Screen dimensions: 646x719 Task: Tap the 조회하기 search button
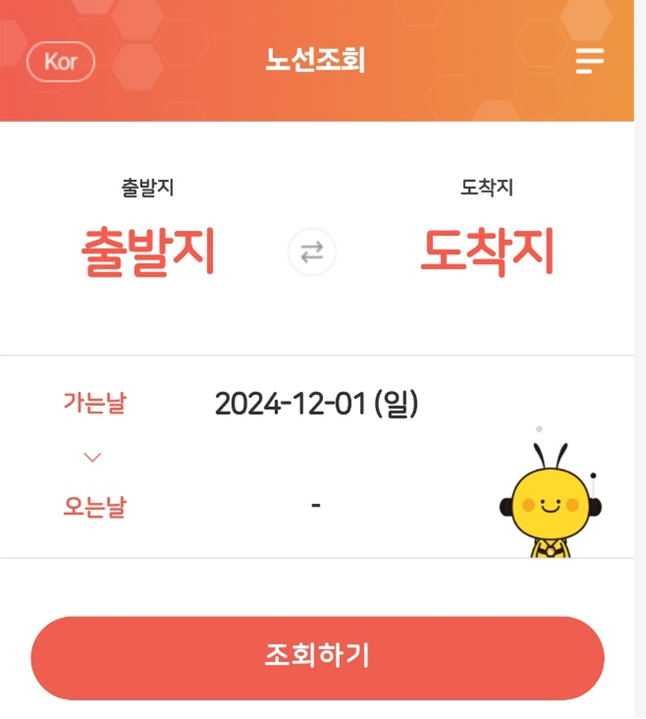point(317,658)
